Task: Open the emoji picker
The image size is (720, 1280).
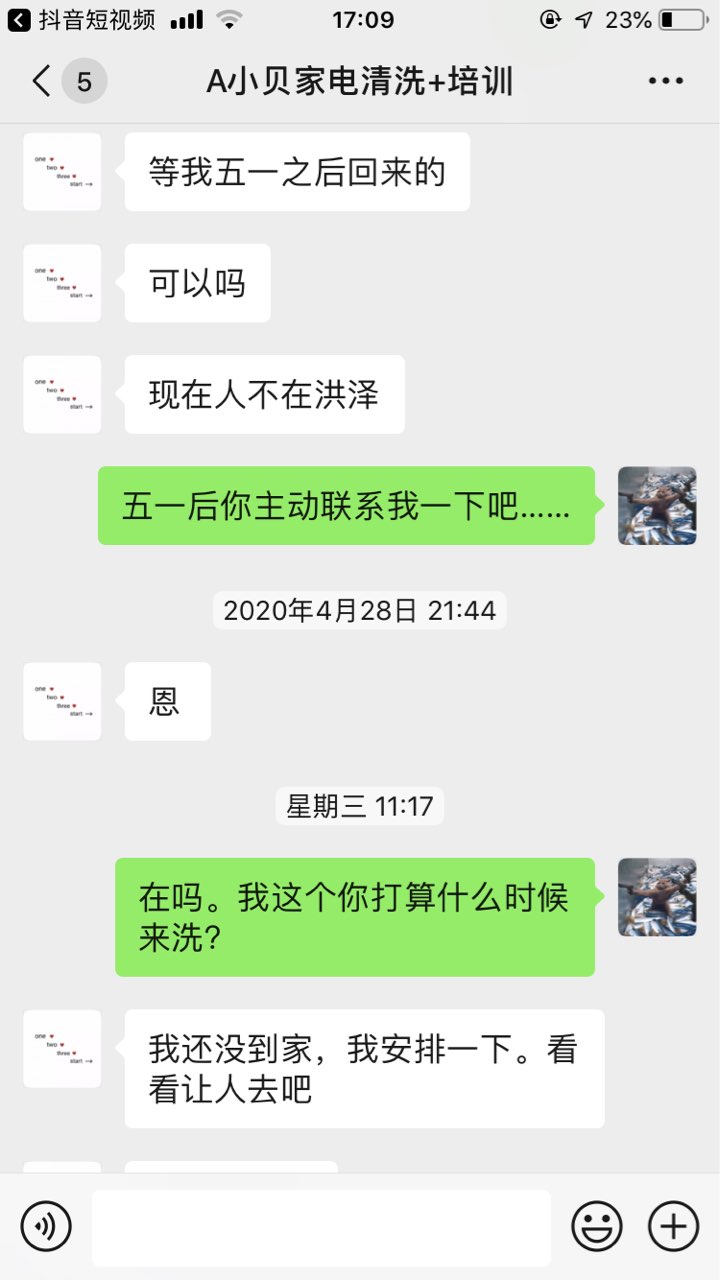Action: coord(597,1226)
